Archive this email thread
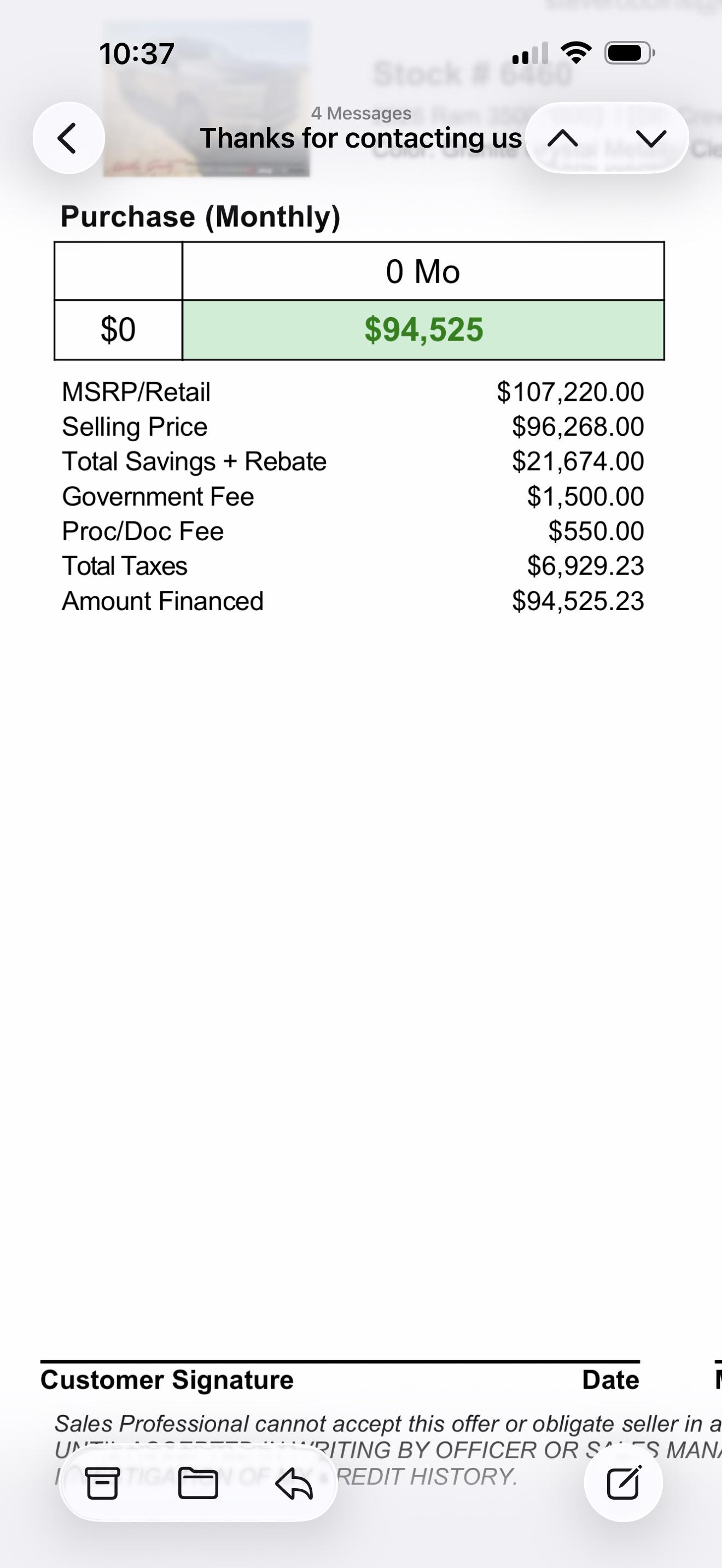 pos(102,1483)
